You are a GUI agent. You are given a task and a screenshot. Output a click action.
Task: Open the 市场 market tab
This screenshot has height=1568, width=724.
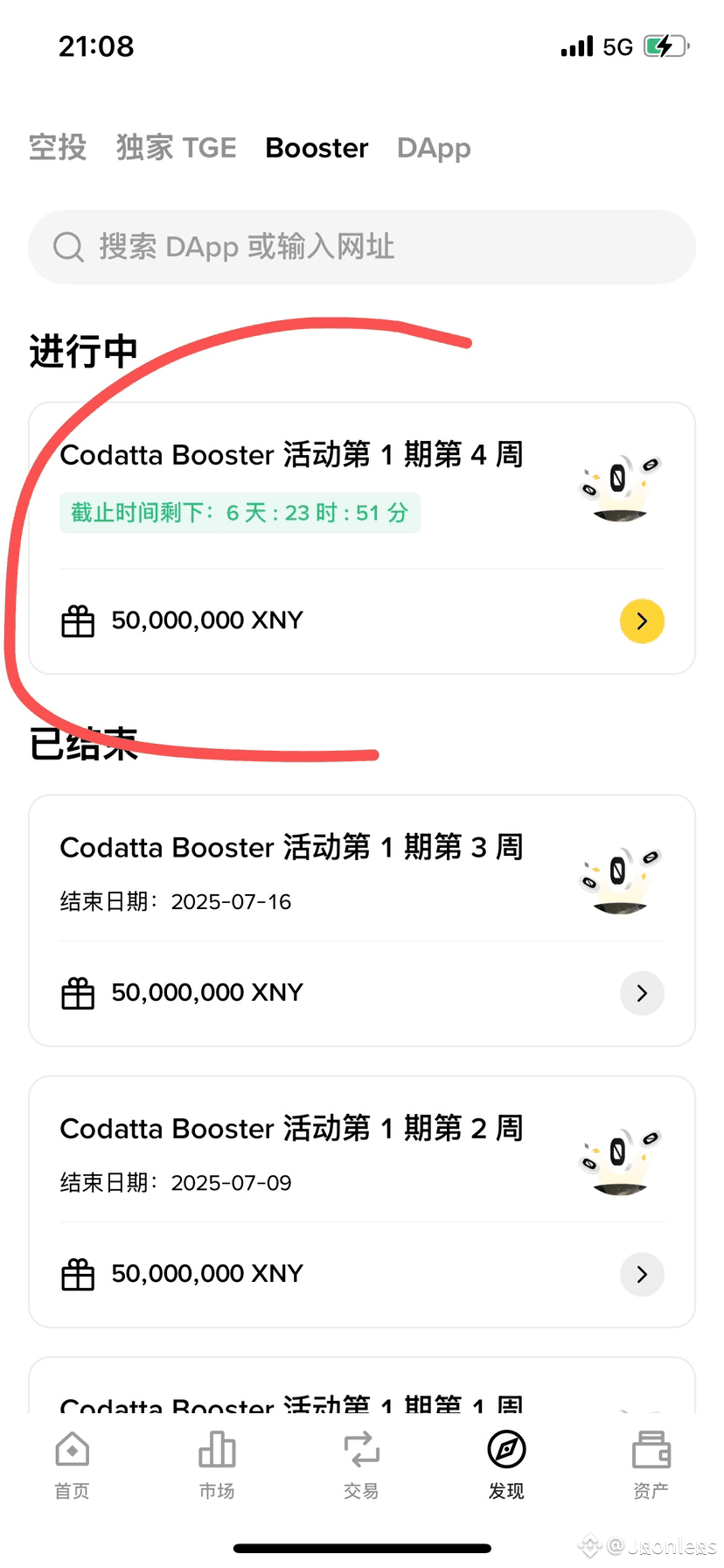pos(217,1465)
